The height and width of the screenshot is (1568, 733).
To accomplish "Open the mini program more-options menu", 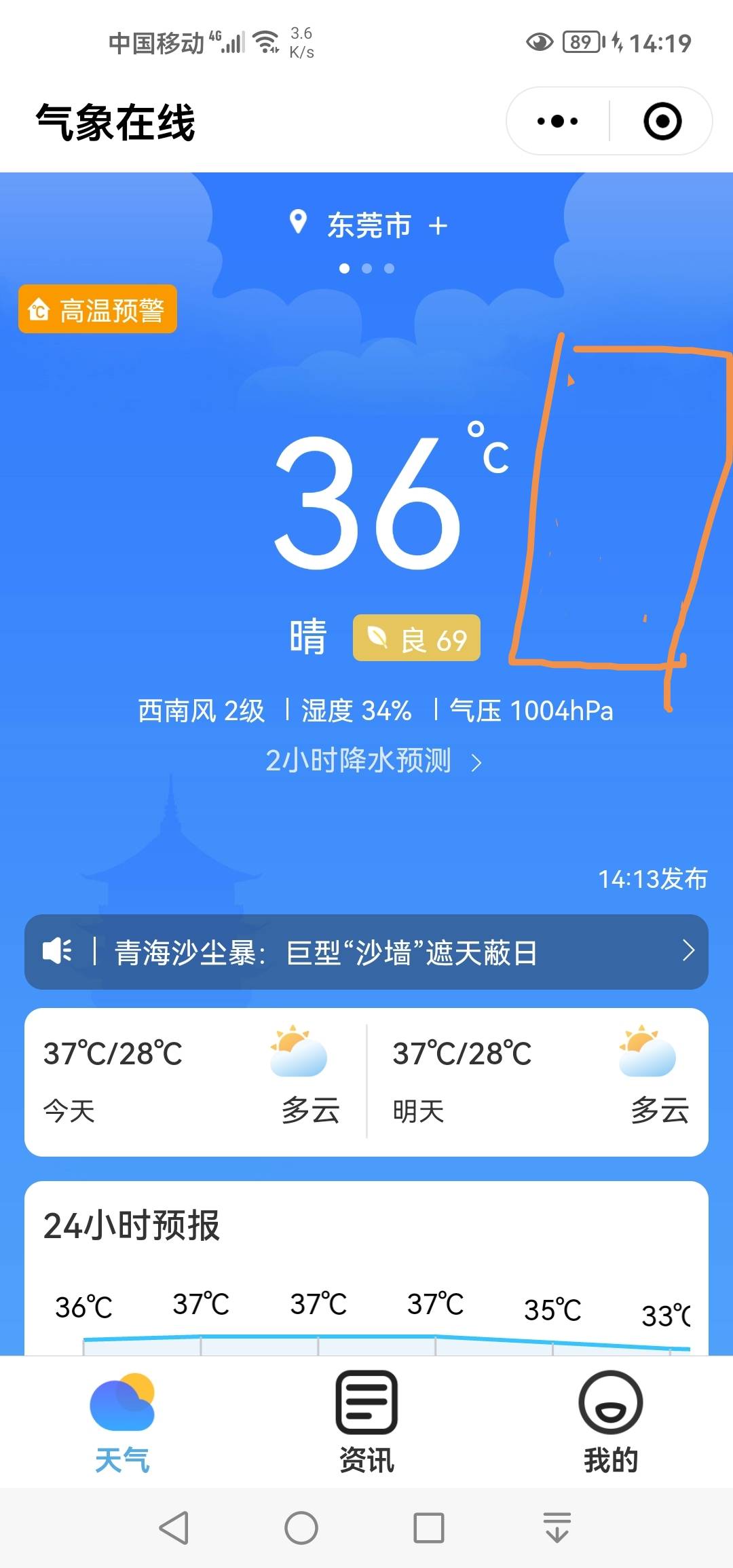I will pyautogui.click(x=557, y=122).
